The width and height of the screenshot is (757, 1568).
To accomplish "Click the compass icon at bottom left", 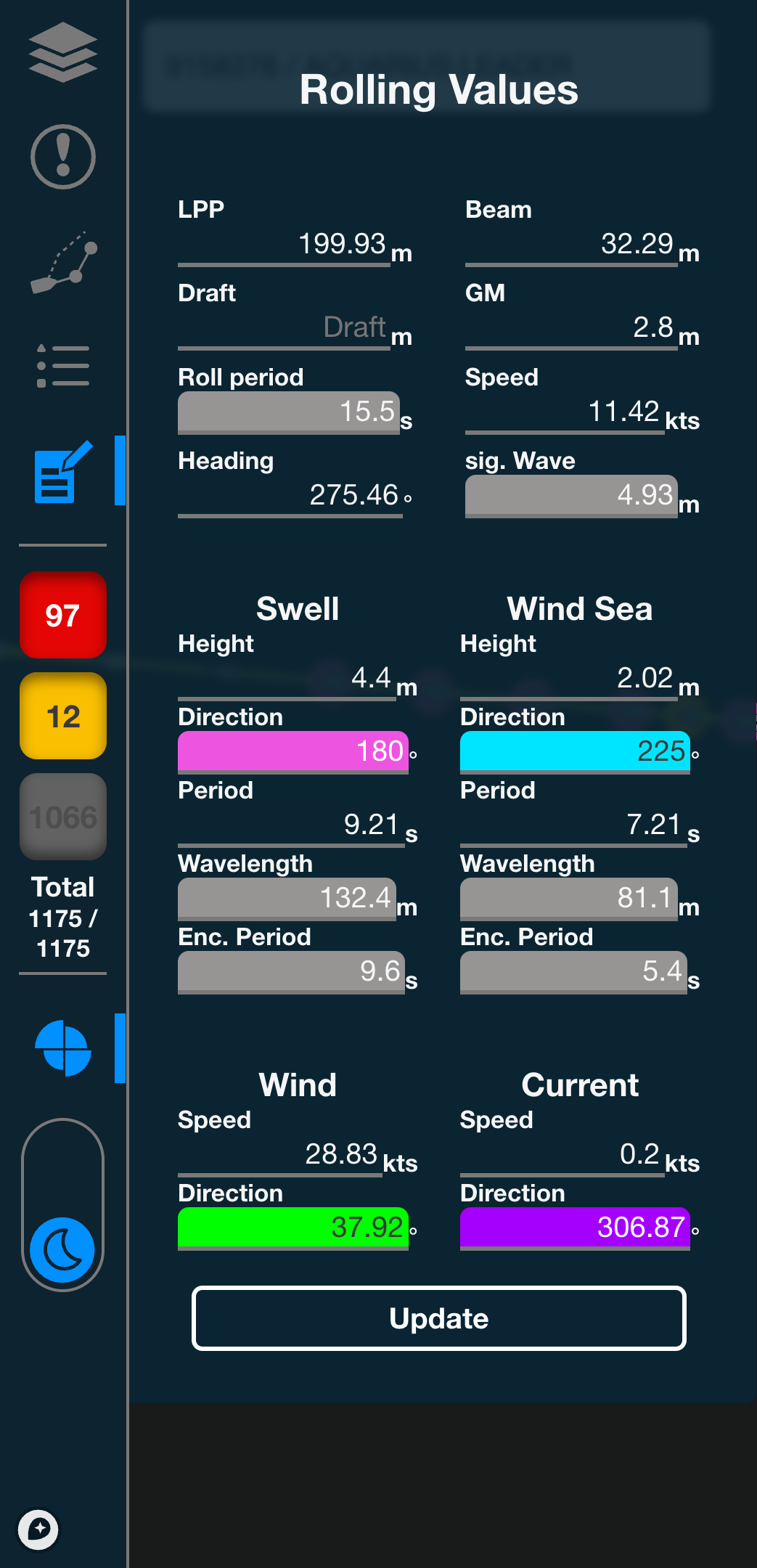I will point(38,1529).
